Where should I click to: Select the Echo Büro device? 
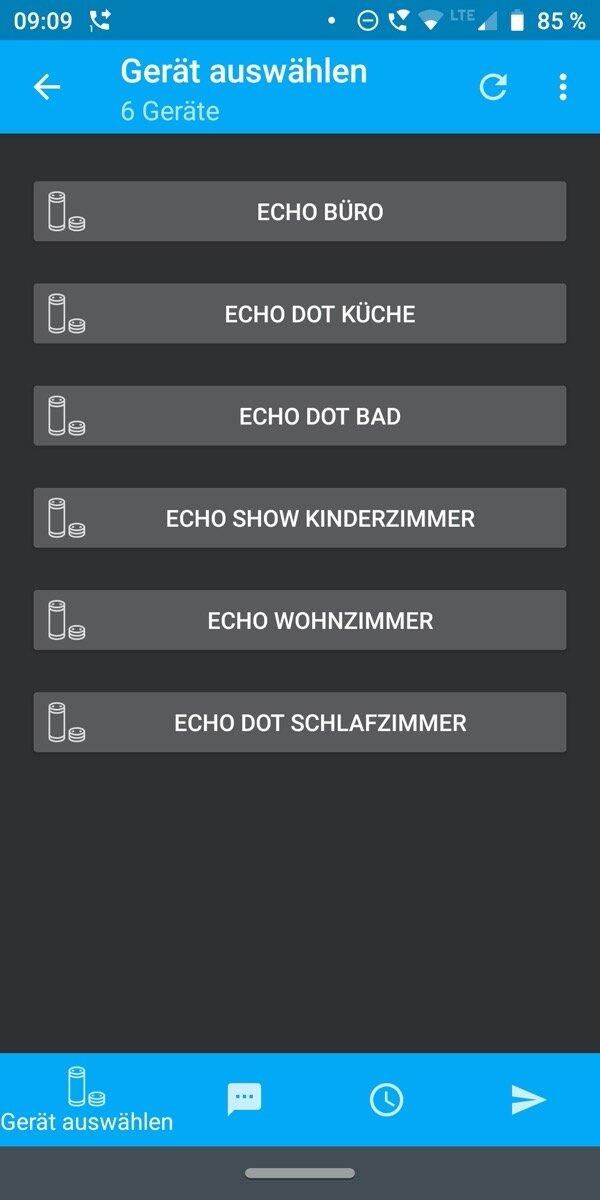coord(300,211)
